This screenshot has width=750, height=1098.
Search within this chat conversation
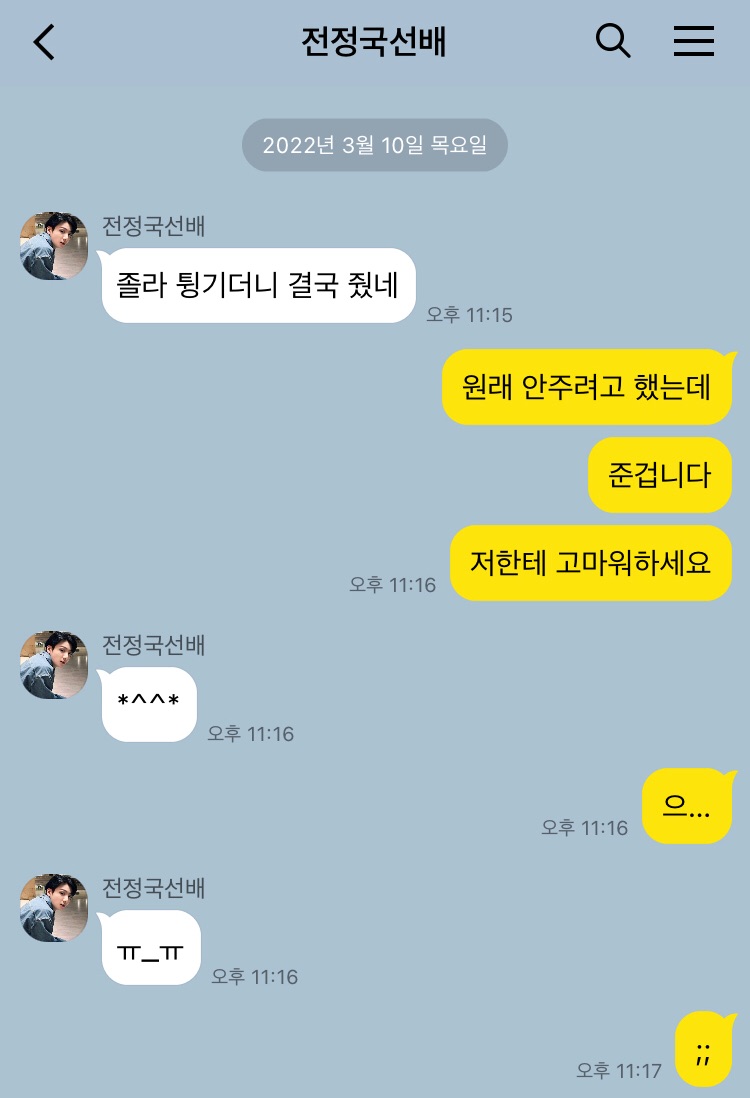tap(613, 41)
